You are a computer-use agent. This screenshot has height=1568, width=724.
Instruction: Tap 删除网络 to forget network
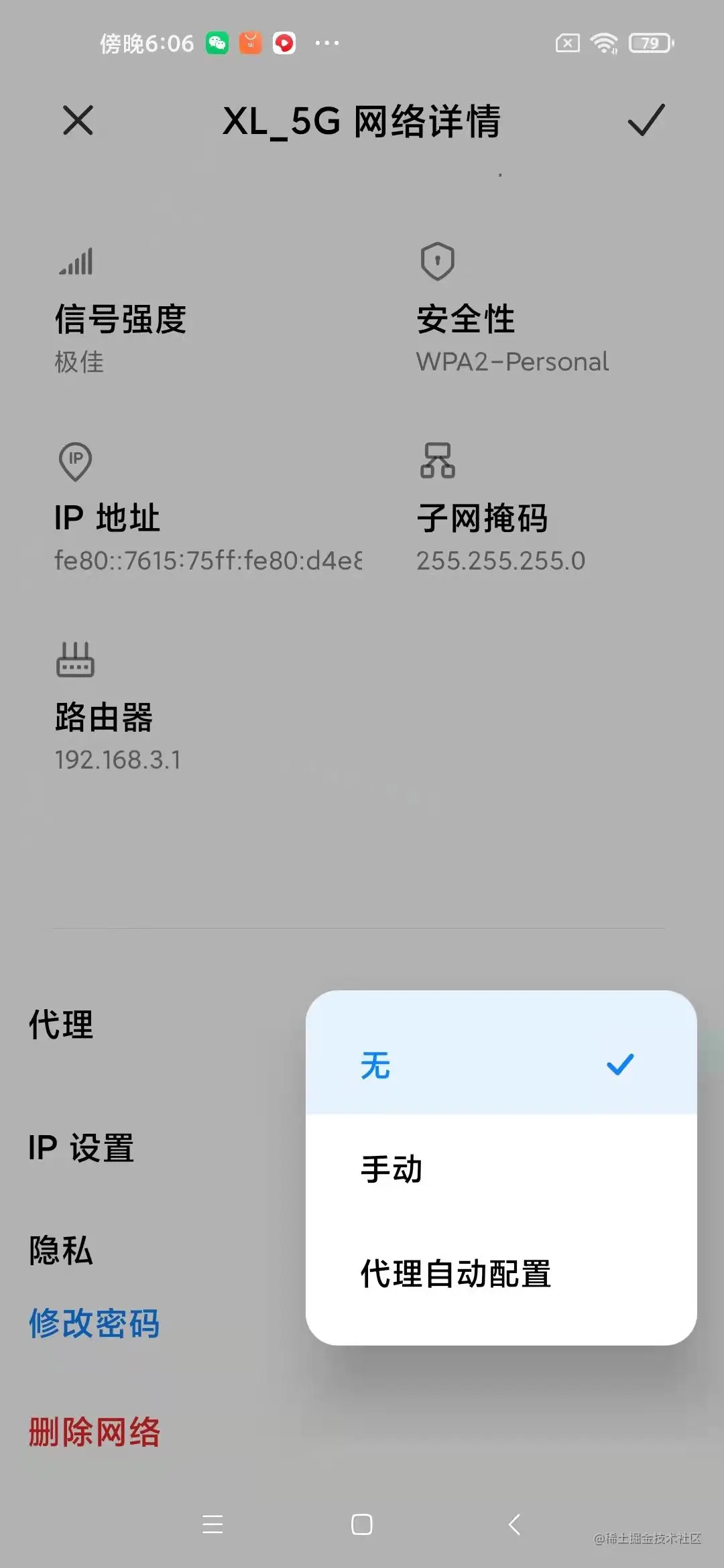click(95, 1433)
